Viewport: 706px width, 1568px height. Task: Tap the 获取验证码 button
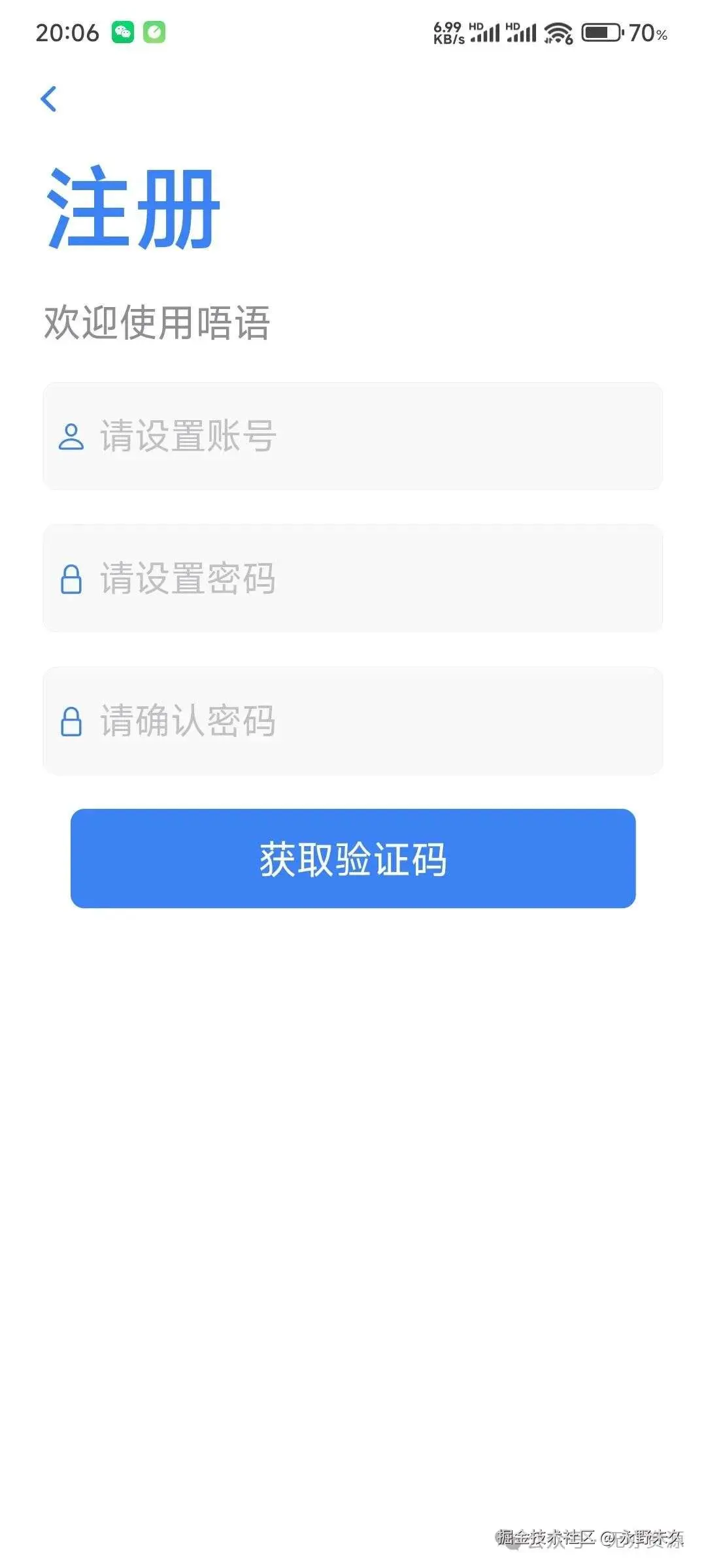[353, 858]
